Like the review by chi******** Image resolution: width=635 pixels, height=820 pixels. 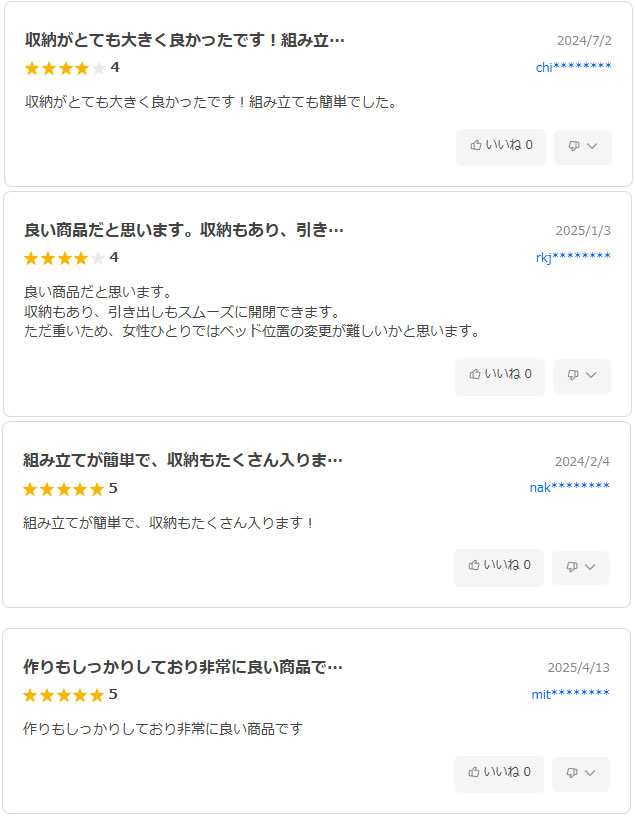click(500, 146)
